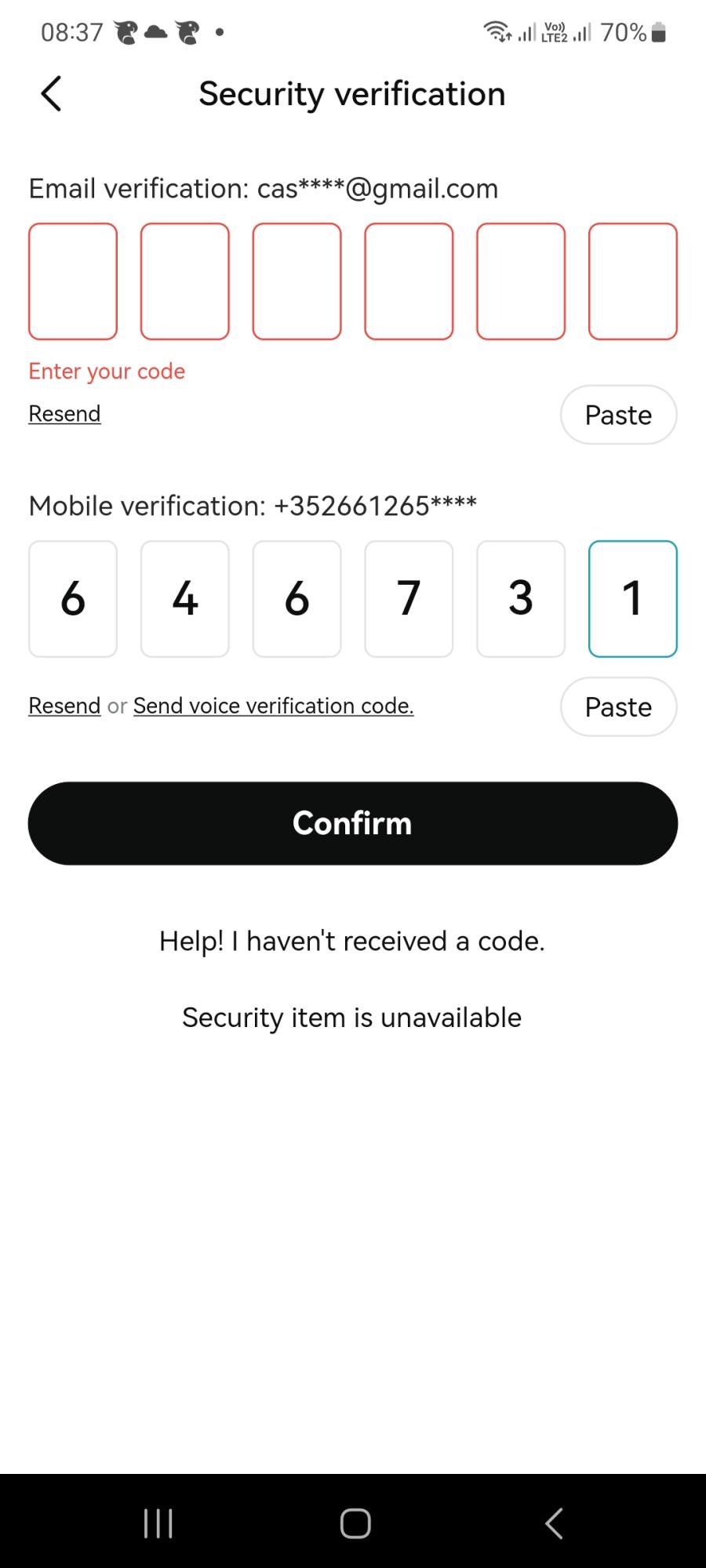Go back using the top-left arrow
706x1568 pixels.
(x=51, y=94)
